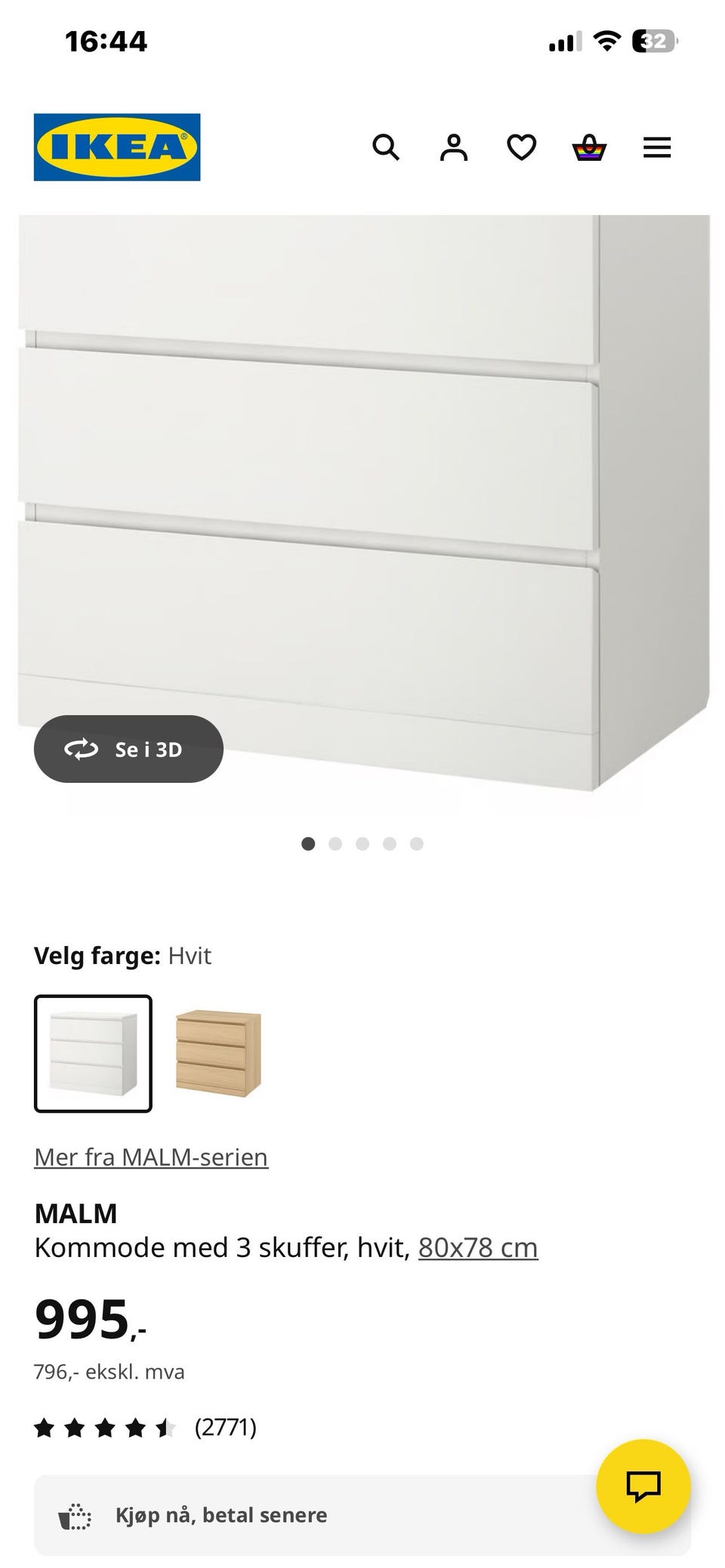Open the customer chat bubble

coord(643,1486)
